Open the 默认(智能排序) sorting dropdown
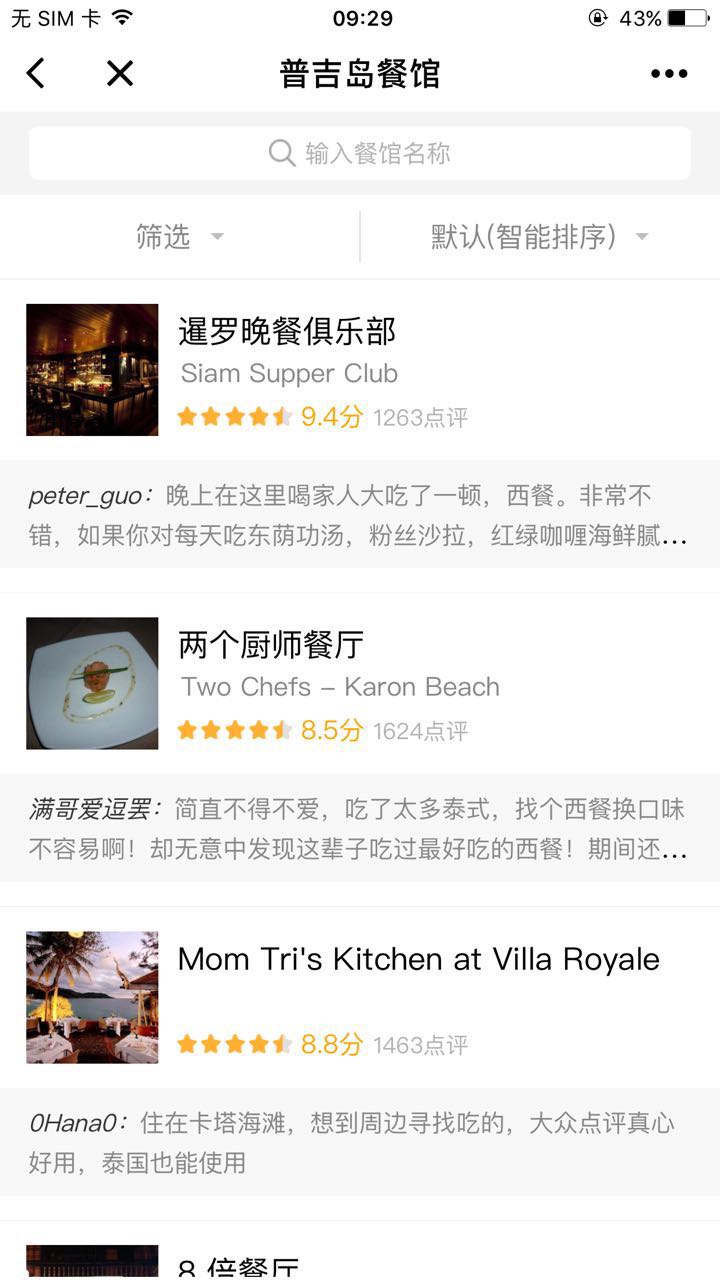Screen dimensions: 720x1280 click(540, 237)
